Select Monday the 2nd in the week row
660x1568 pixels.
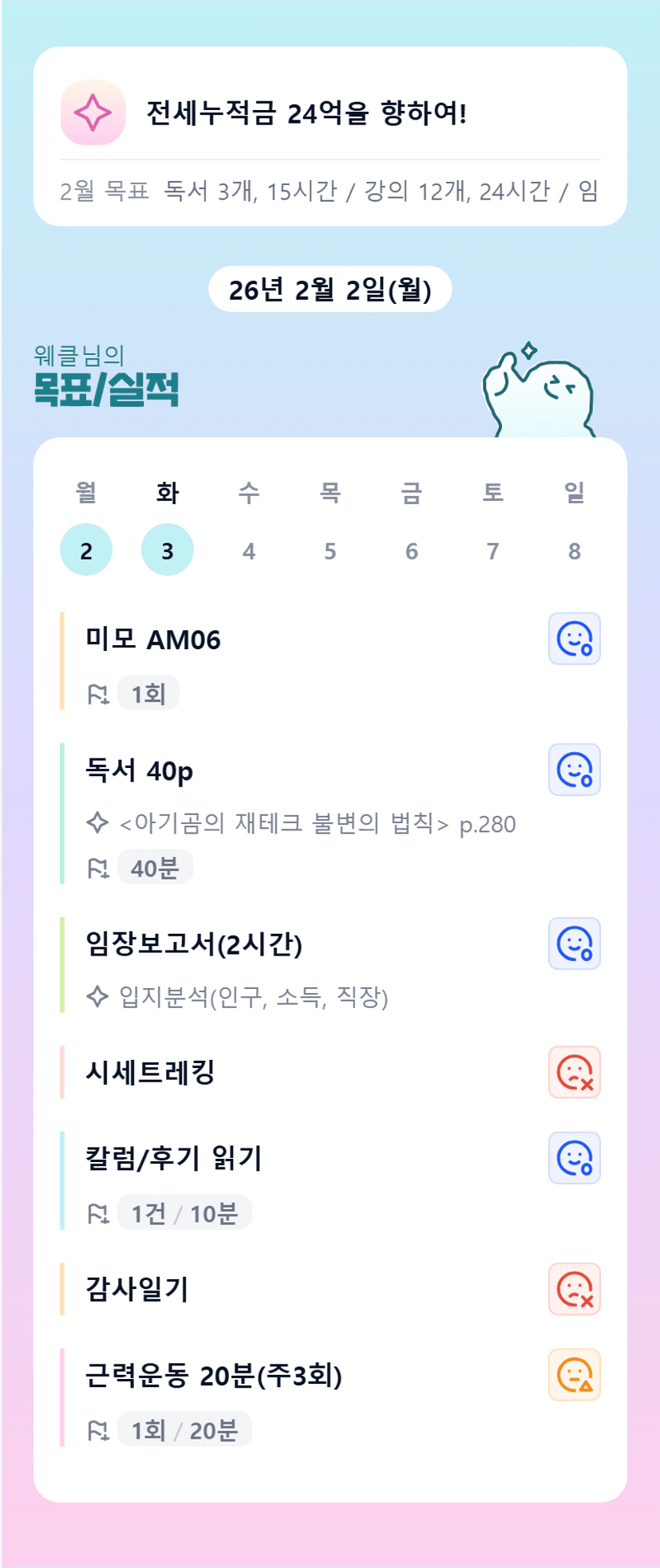pyautogui.click(x=86, y=550)
